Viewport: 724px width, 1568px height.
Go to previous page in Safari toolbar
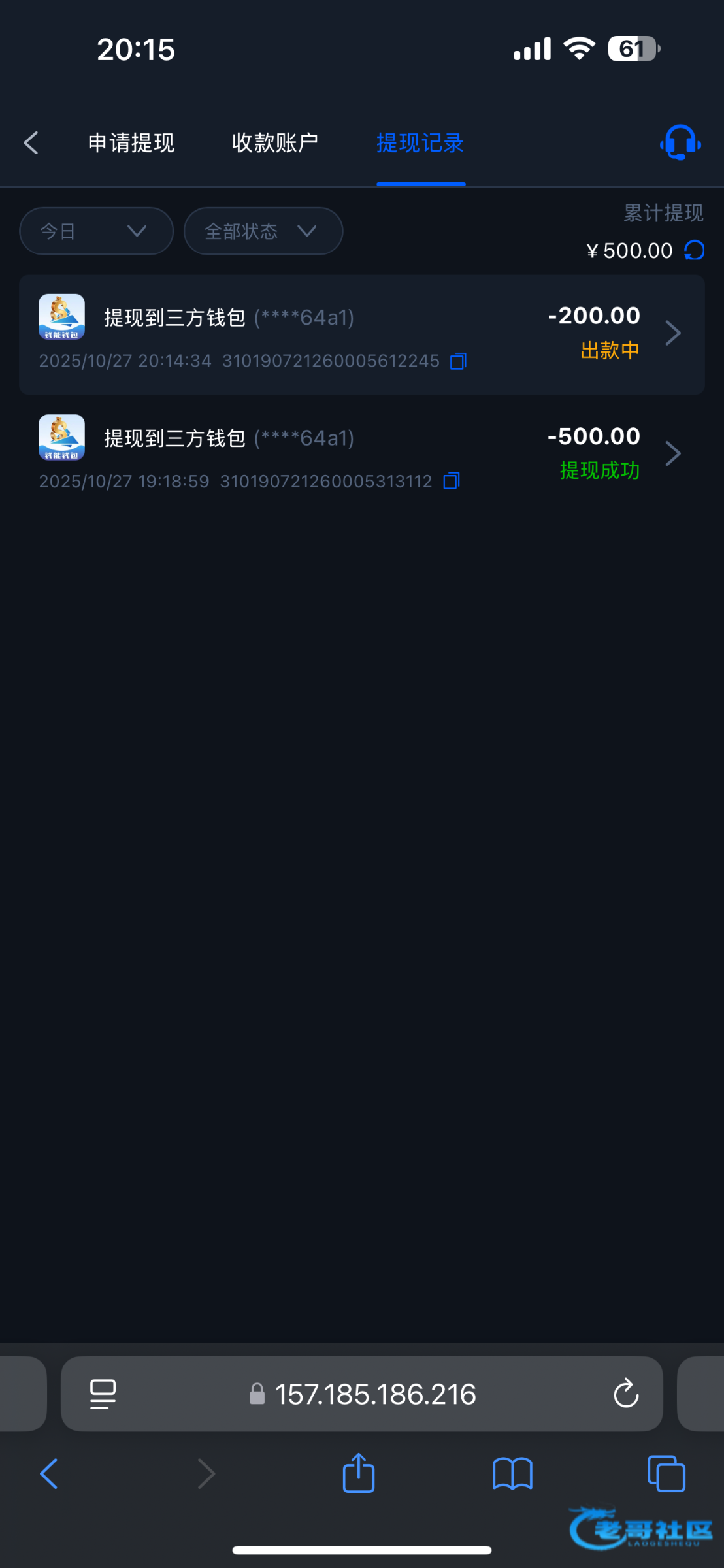pos(49,1473)
